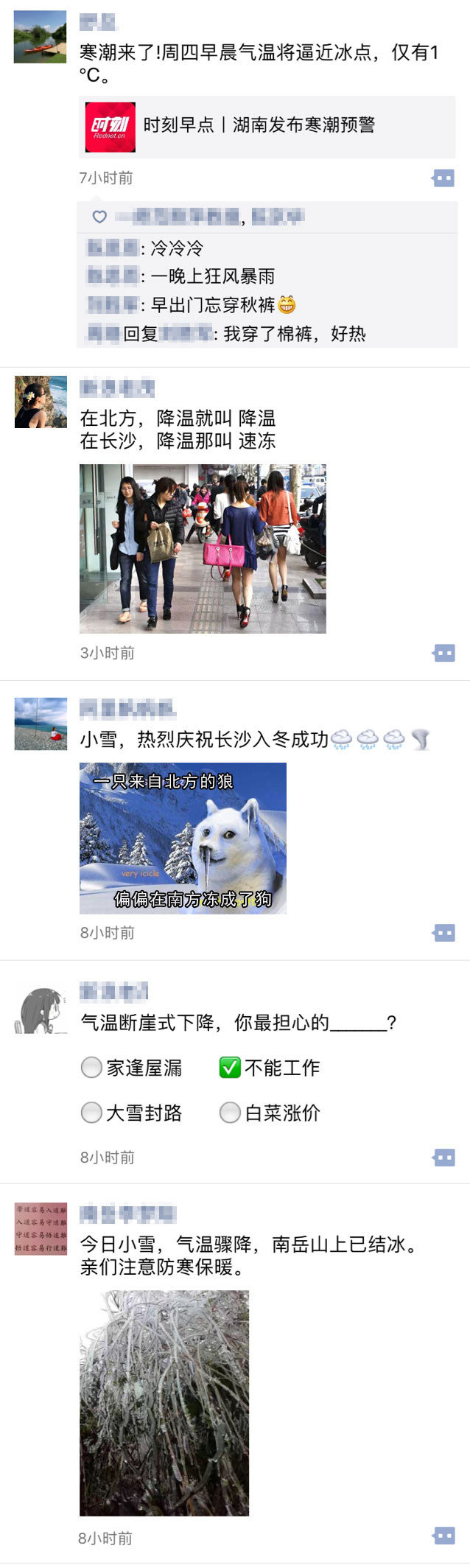The image size is (470, 1568).
Task: View the street photo in the 速冻 post
Action: (203, 549)
